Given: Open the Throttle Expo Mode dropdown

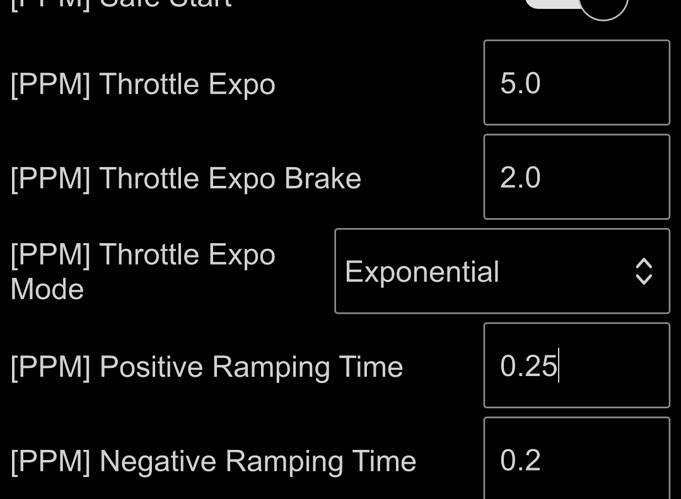Looking at the screenshot, I should (502, 271).
